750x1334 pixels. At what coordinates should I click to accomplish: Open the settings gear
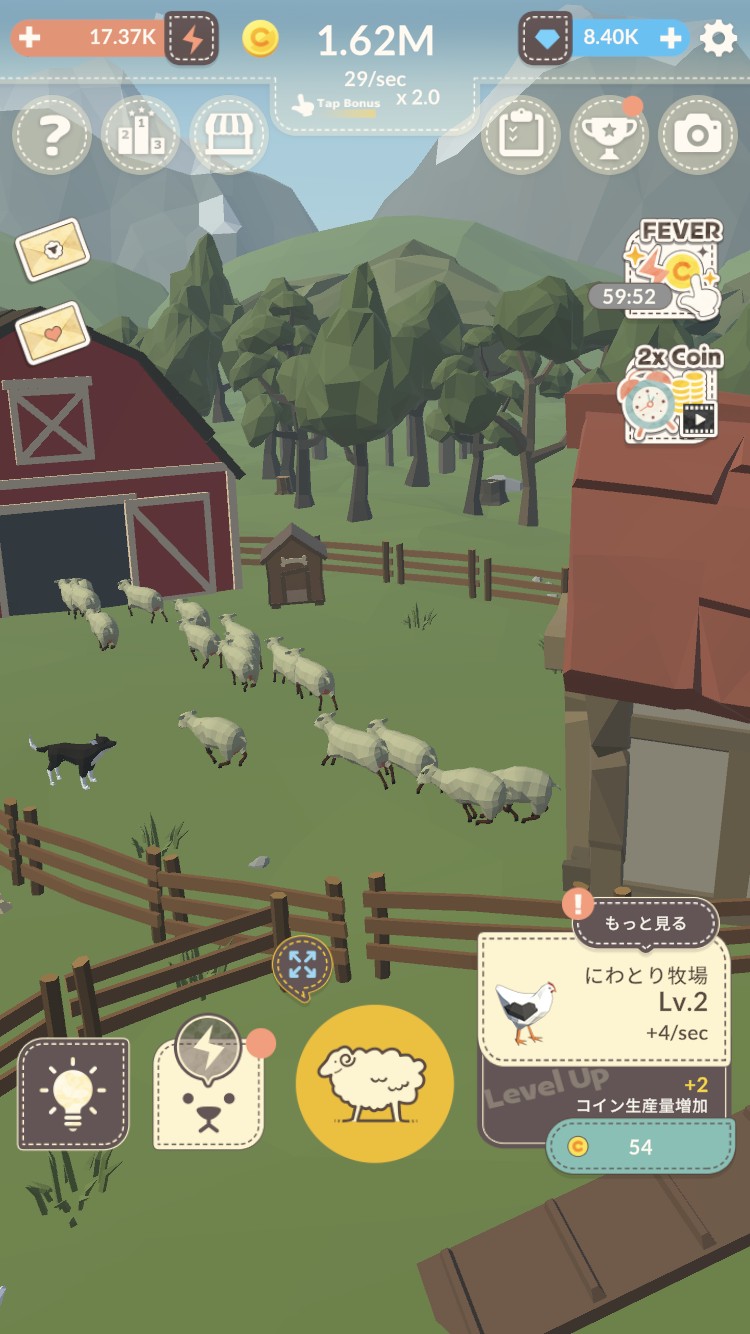[x=718, y=39]
